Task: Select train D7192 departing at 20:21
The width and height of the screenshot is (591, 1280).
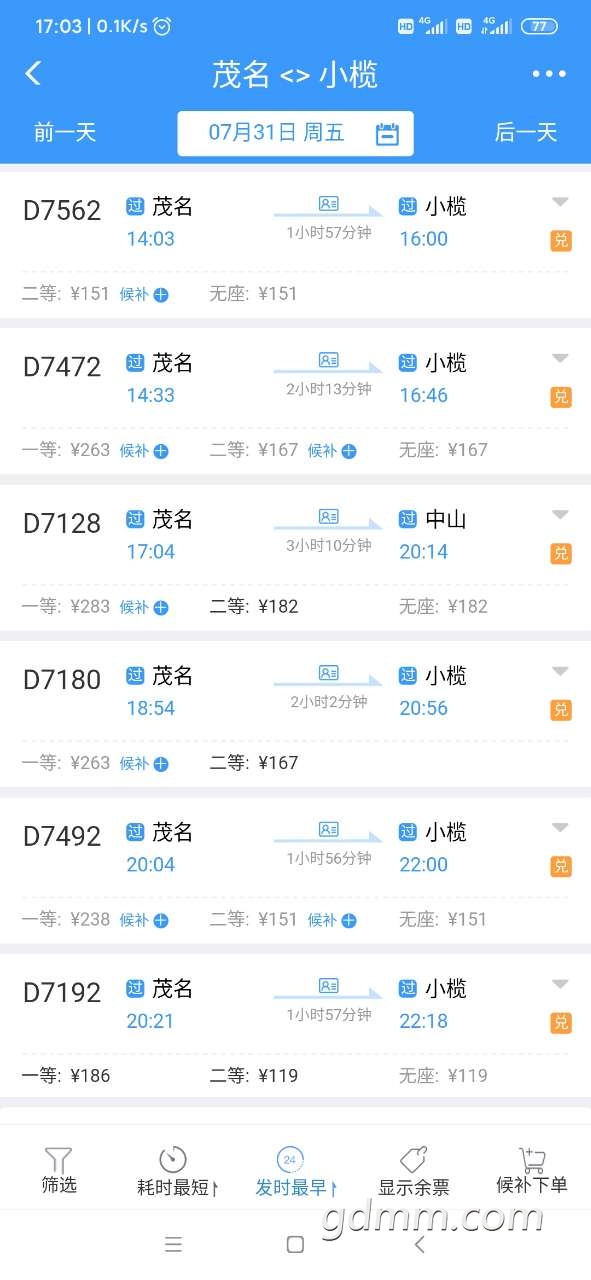Action: (x=295, y=1026)
